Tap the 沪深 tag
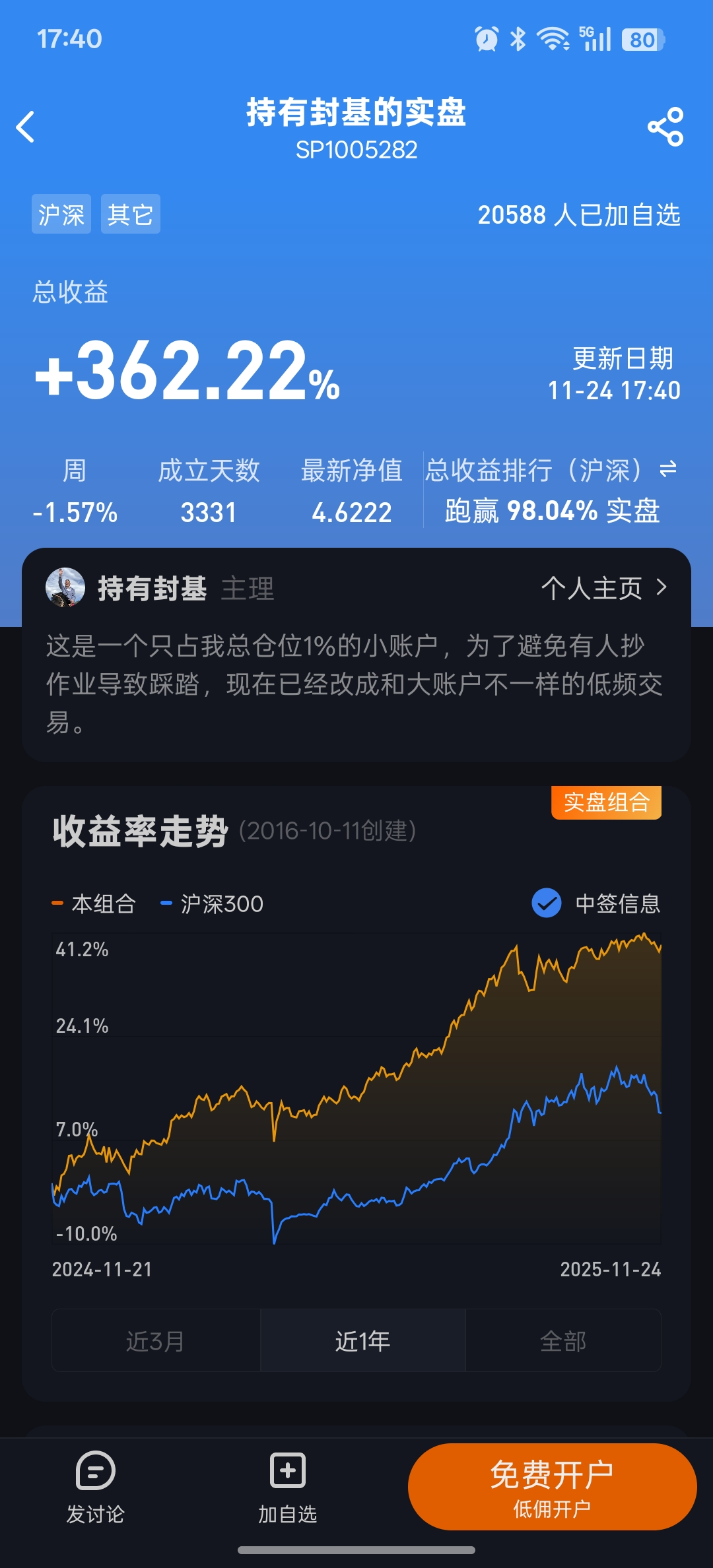Image resolution: width=713 pixels, height=1568 pixels. point(61,214)
